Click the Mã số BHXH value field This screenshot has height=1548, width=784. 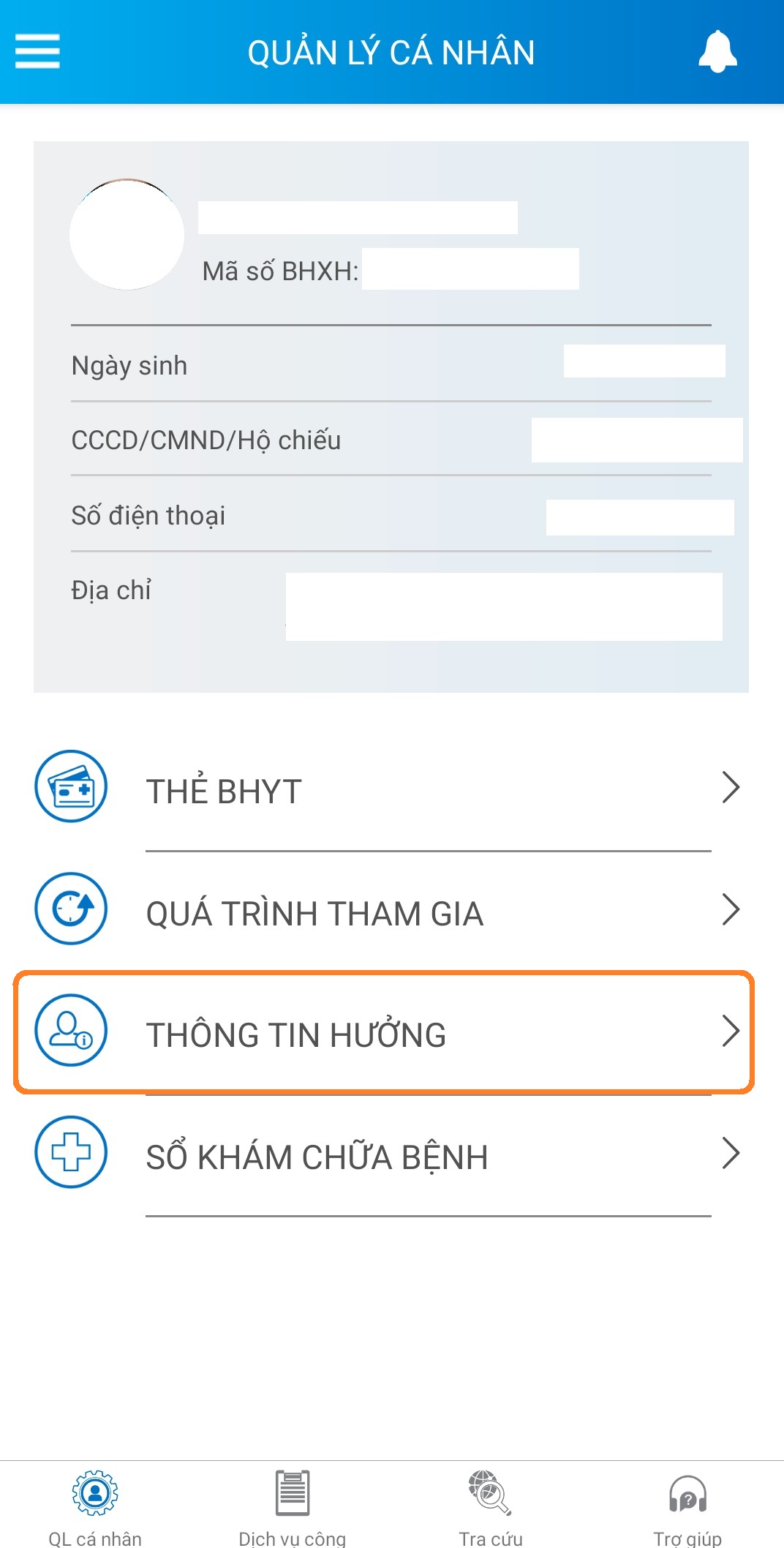(x=472, y=269)
